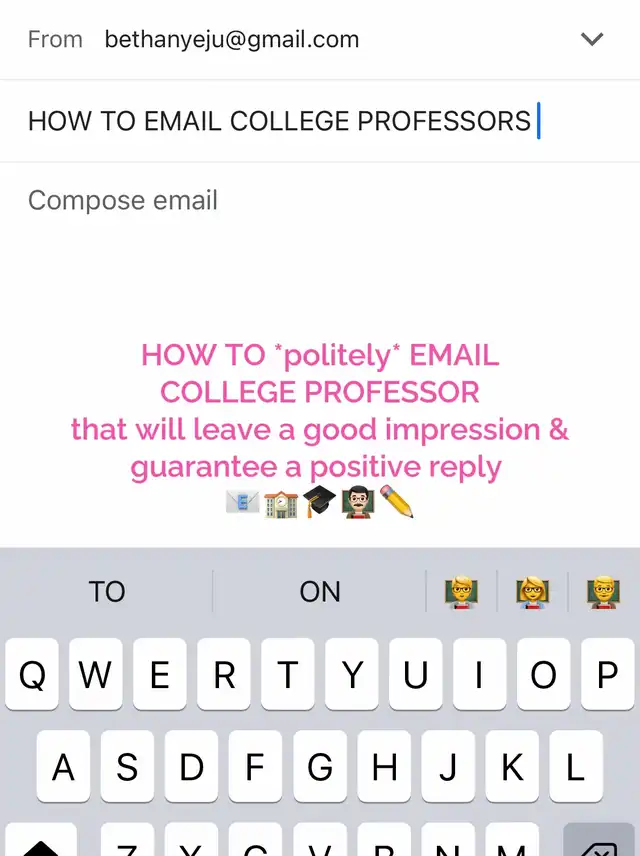
Task: Hit the A key on the keyboard
Action: [64, 767]
